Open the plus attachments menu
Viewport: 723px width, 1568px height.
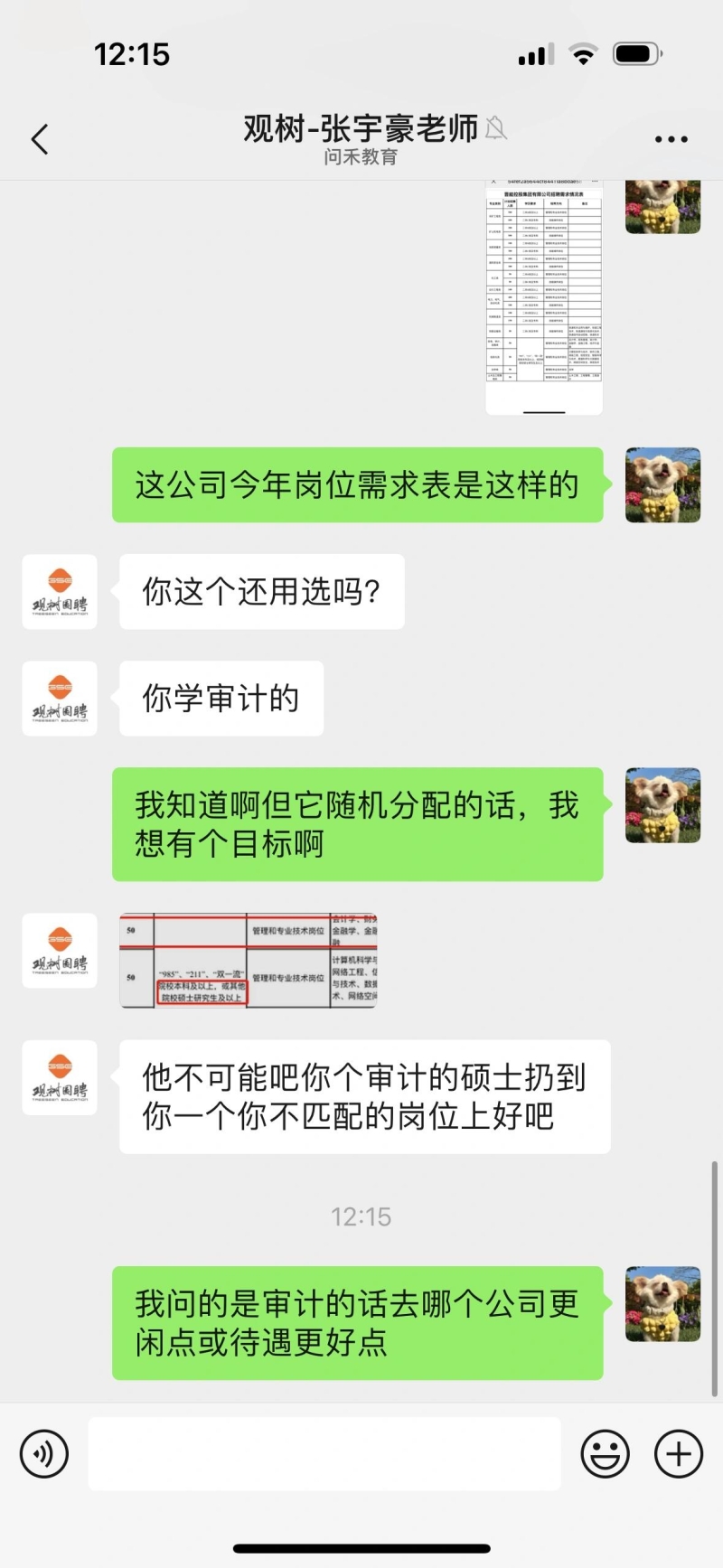pos(678,1454)
